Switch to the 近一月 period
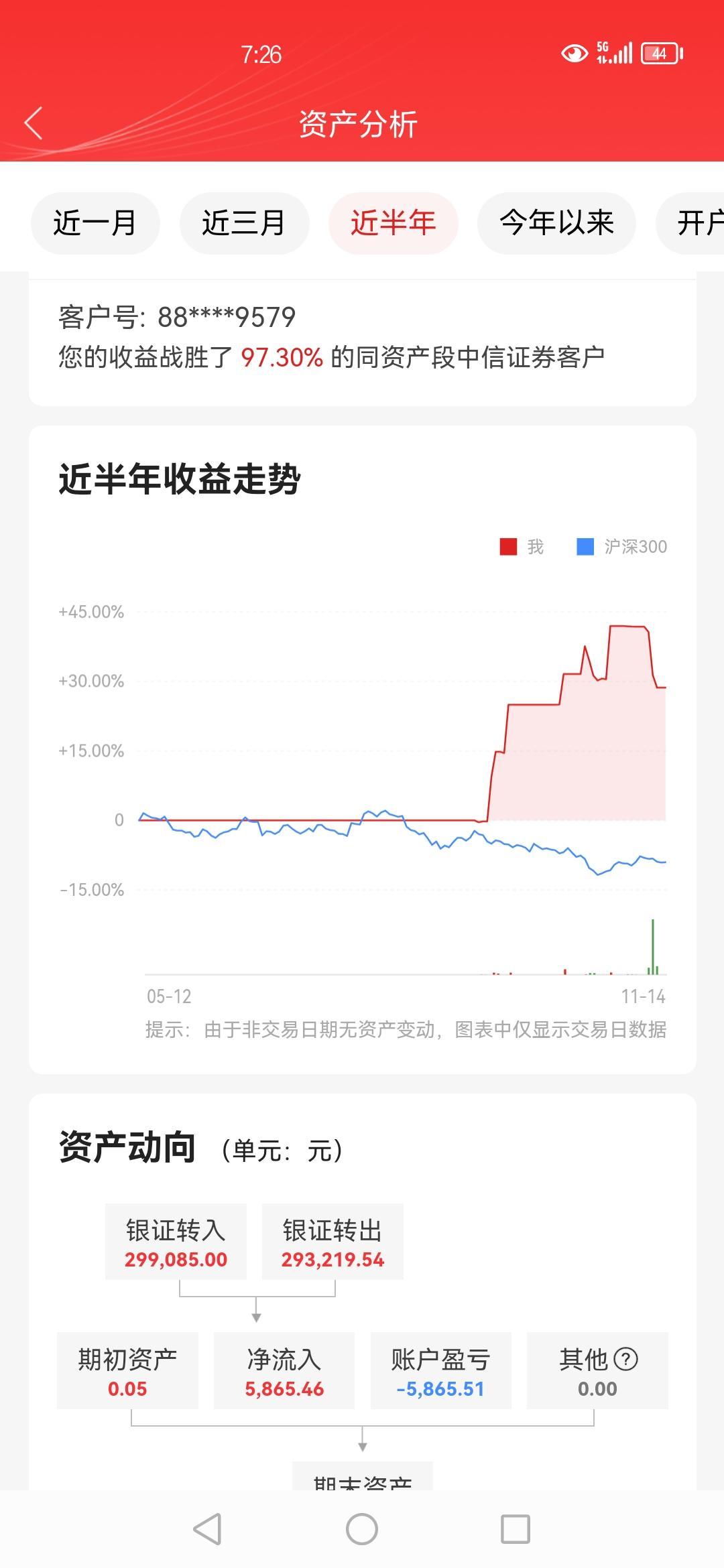The width and height of the screenshot is (724, 1568). point(95,223)
